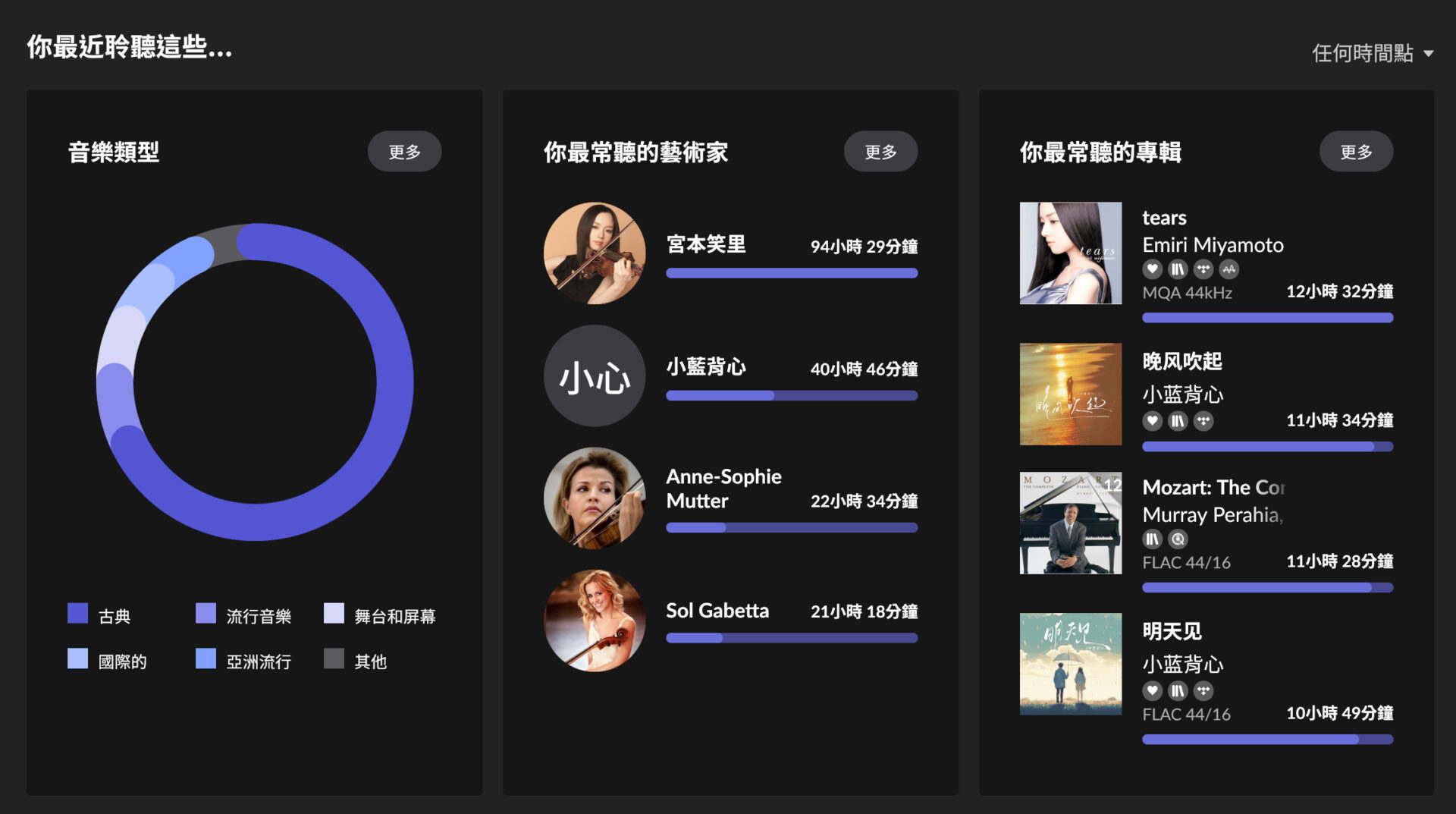Open the tears album by Emiri Miyamoto

[1070, 253]
